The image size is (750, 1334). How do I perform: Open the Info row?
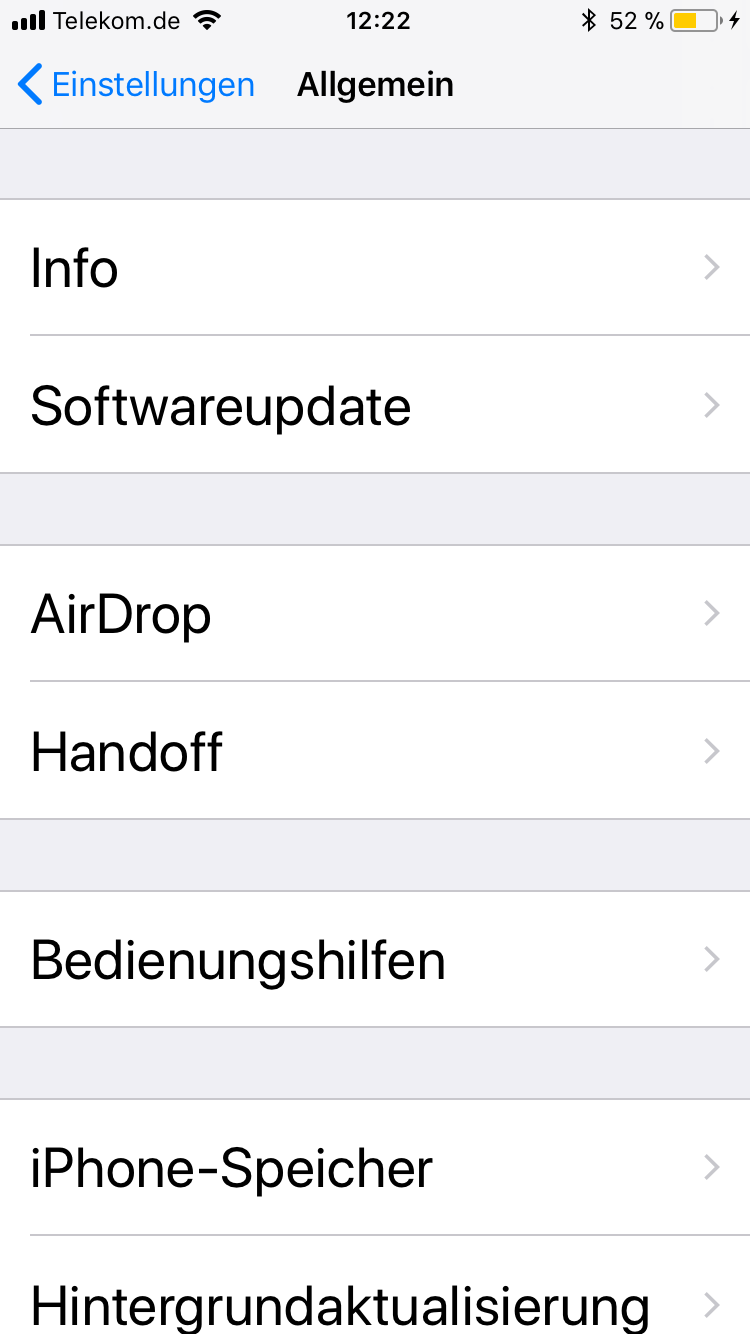(x=375, y=268)
